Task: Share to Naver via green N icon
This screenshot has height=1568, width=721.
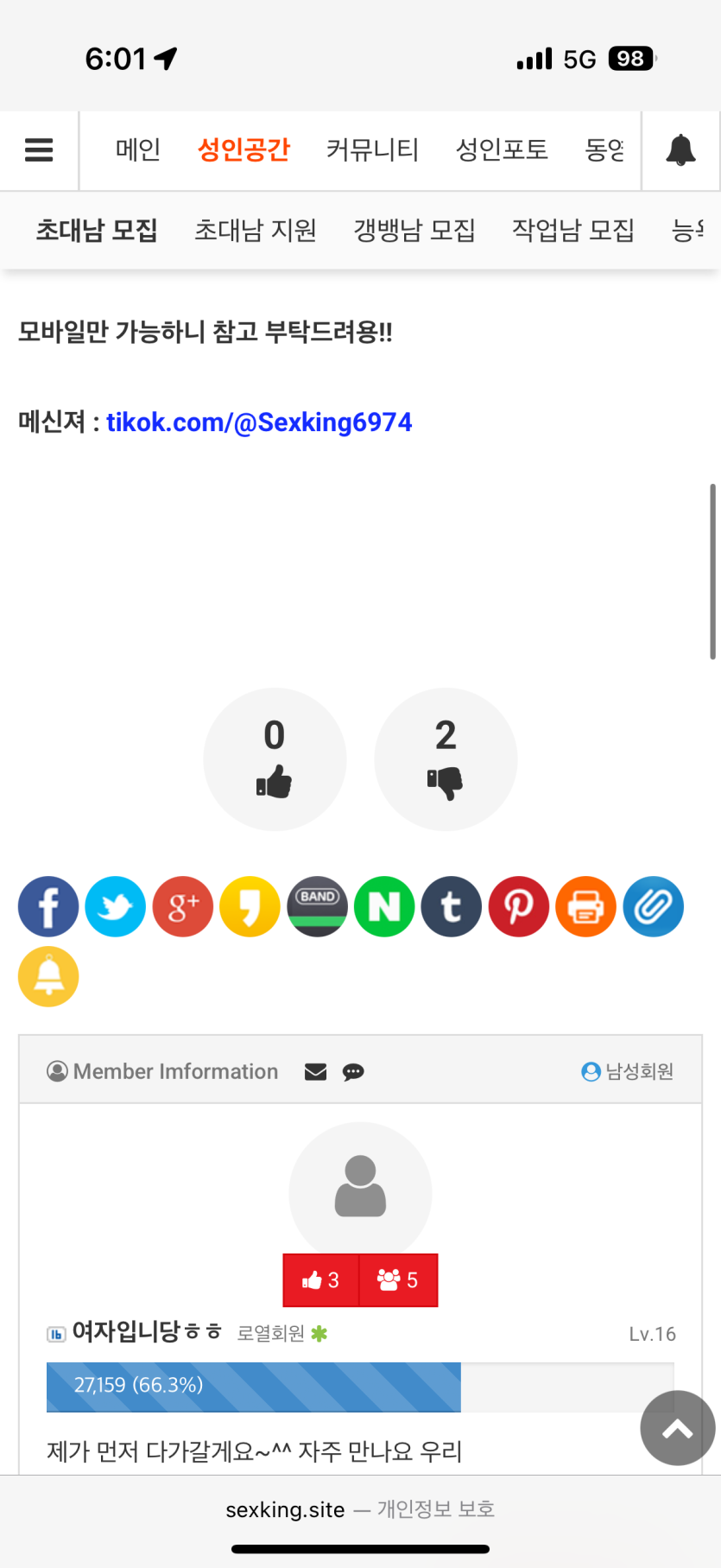Action: (384, 907)
